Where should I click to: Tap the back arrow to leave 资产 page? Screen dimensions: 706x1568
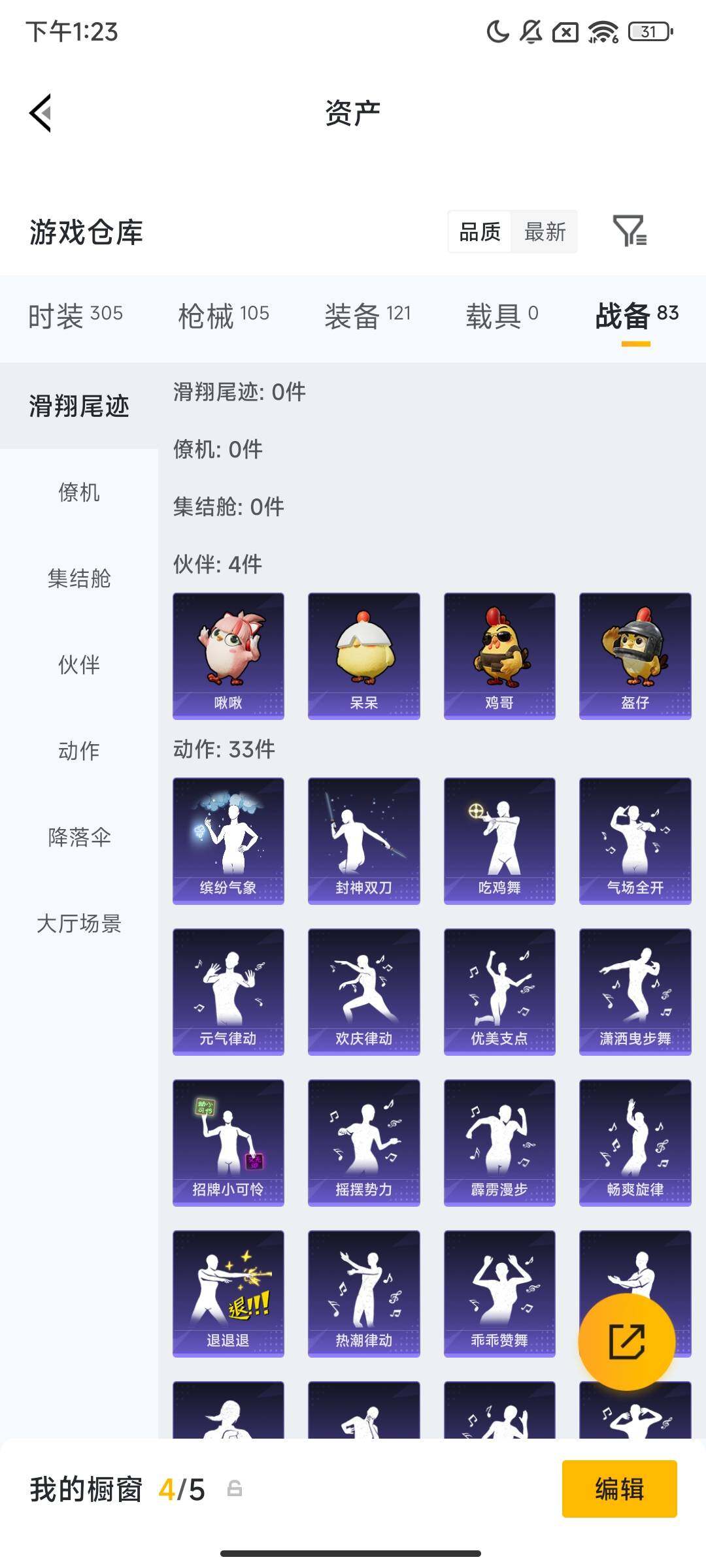tap(41, 111)
